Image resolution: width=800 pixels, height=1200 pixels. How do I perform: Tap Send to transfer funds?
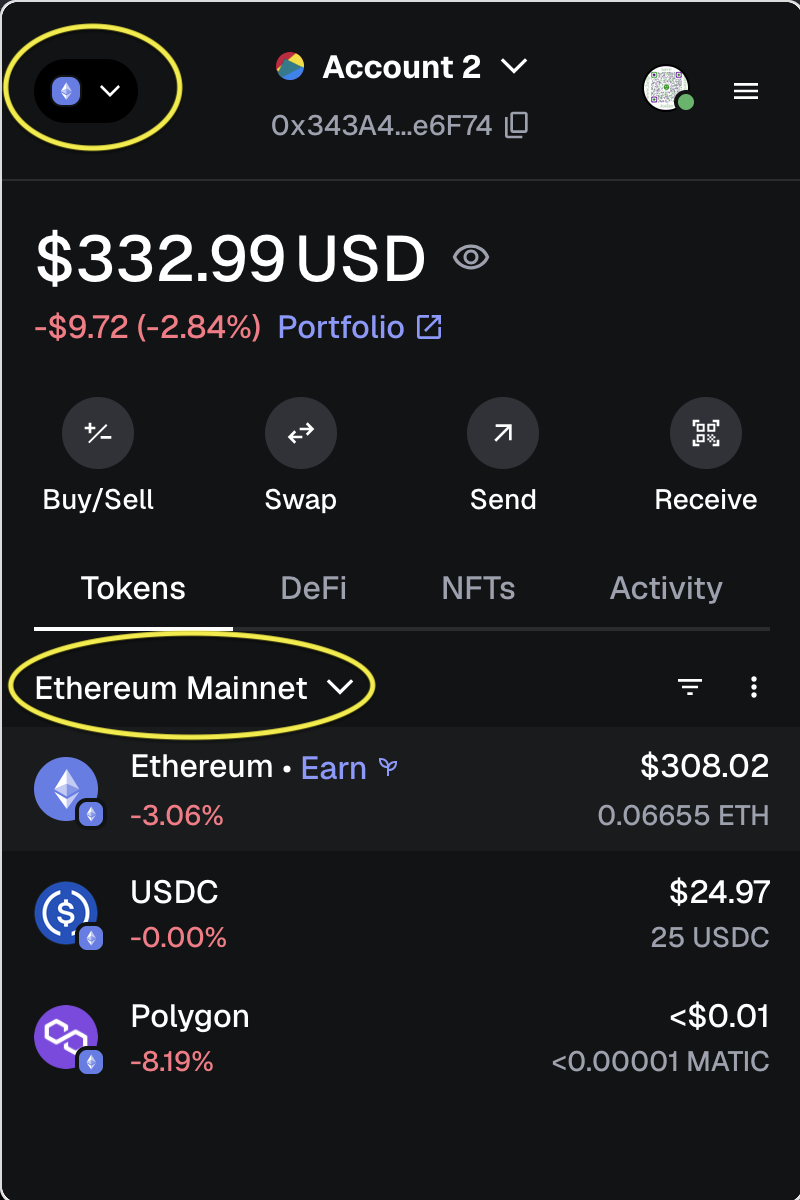coord(503,434)
